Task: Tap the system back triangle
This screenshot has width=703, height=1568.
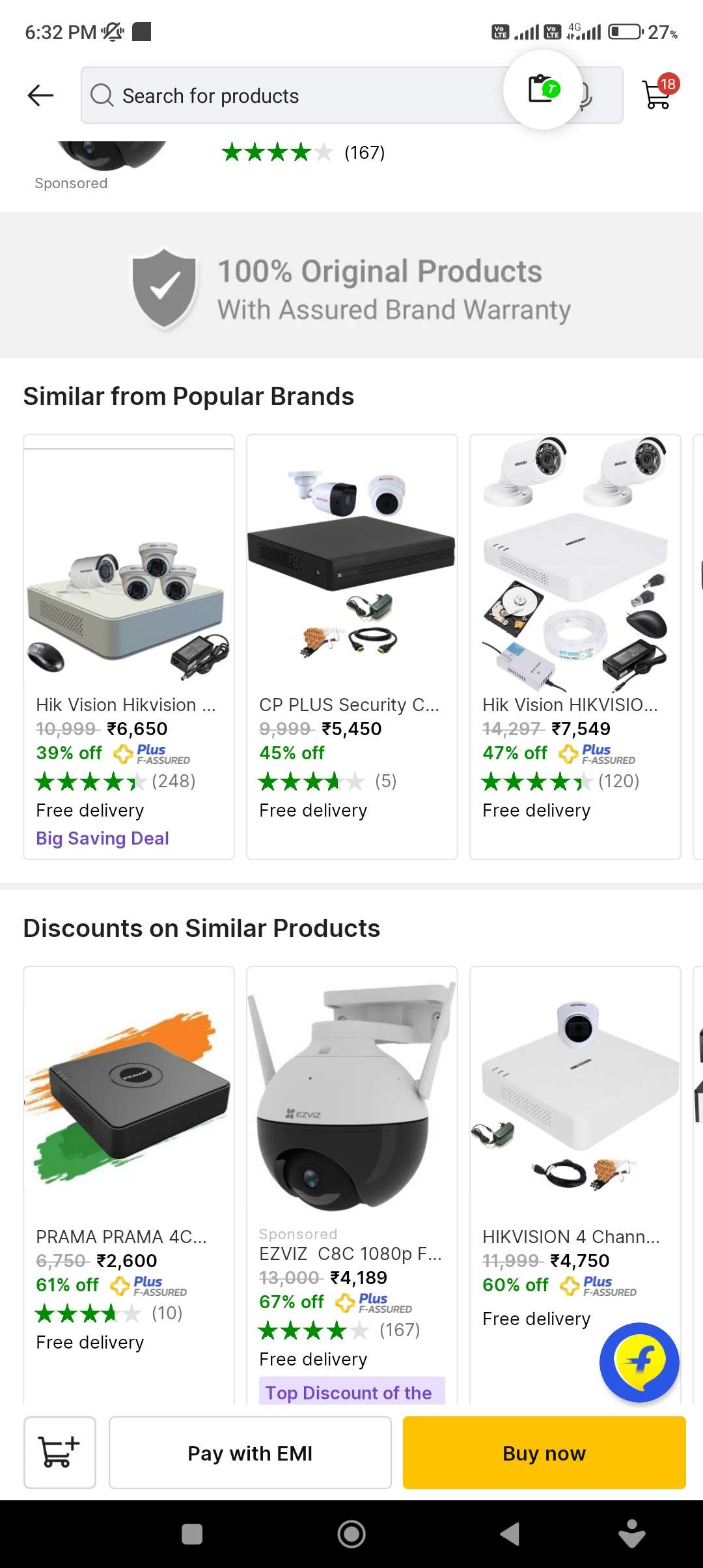Action: coord(510,1534)
